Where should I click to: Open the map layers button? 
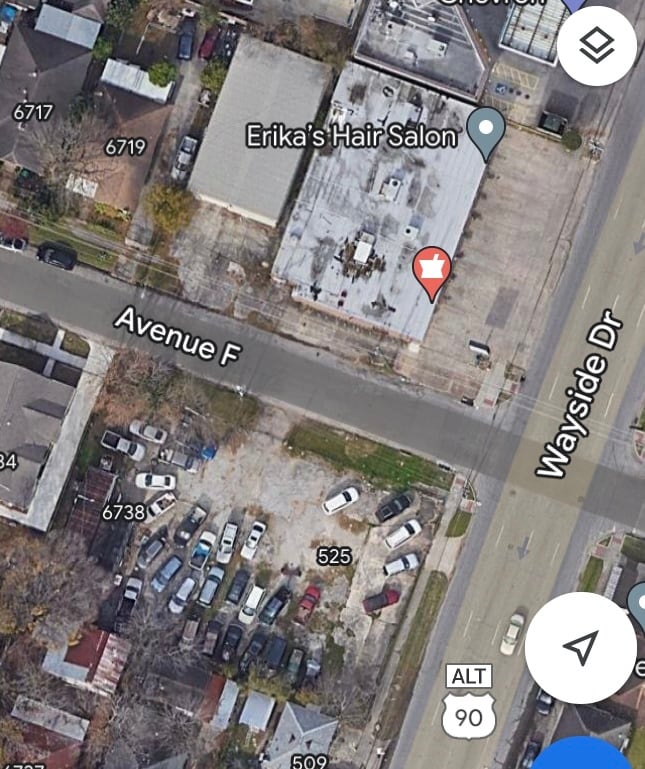click(596, 46)
